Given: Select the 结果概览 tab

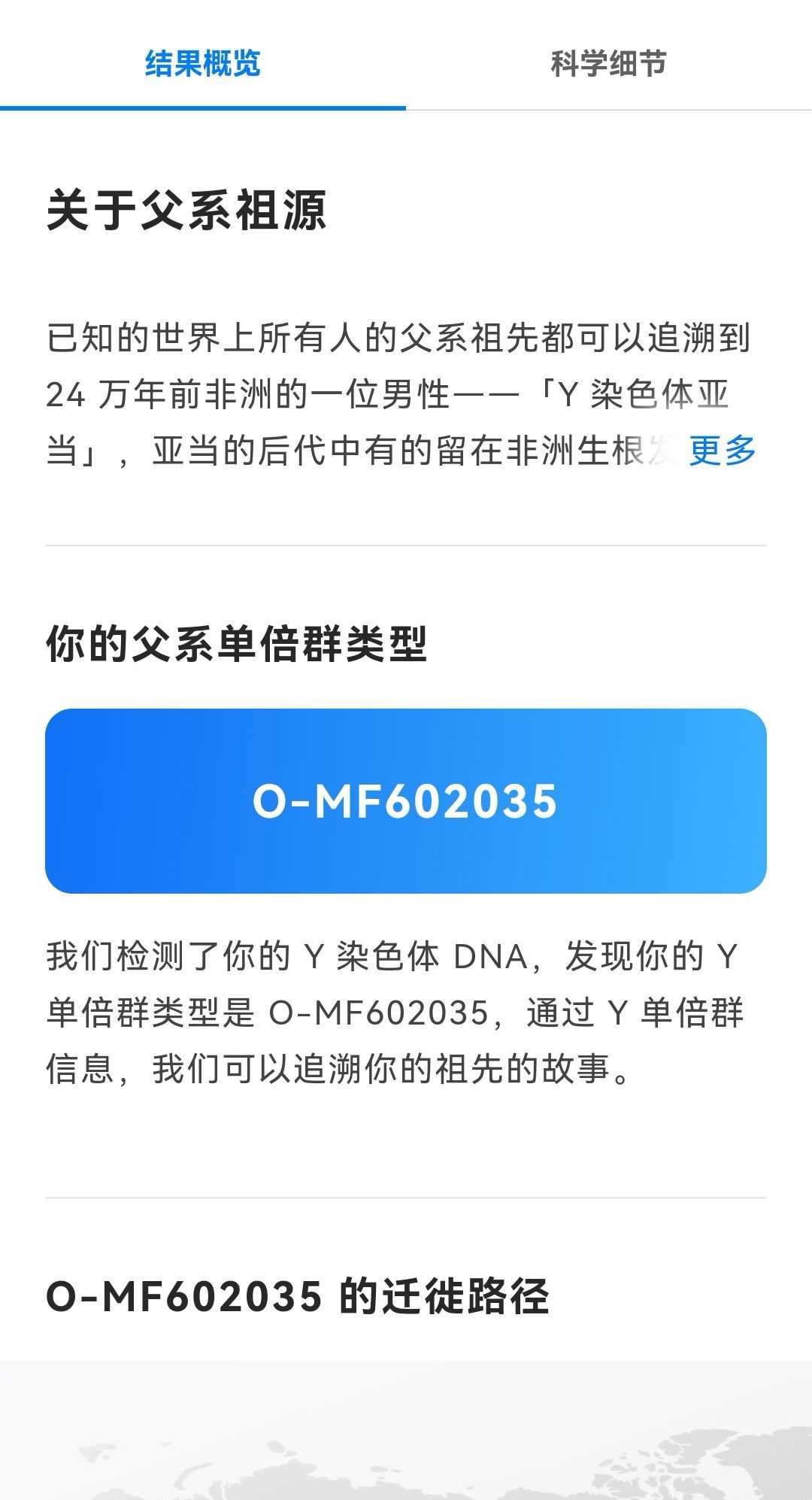Looking at the screenshot, I should 203,63.
